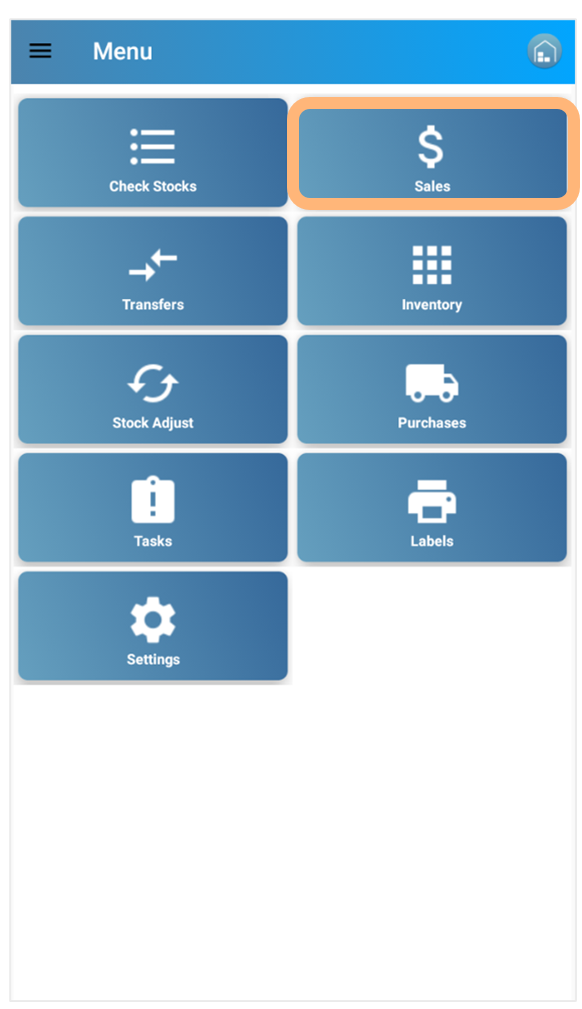
Task: Open the Labels printing tile
Action: click(x=432, y=508)
